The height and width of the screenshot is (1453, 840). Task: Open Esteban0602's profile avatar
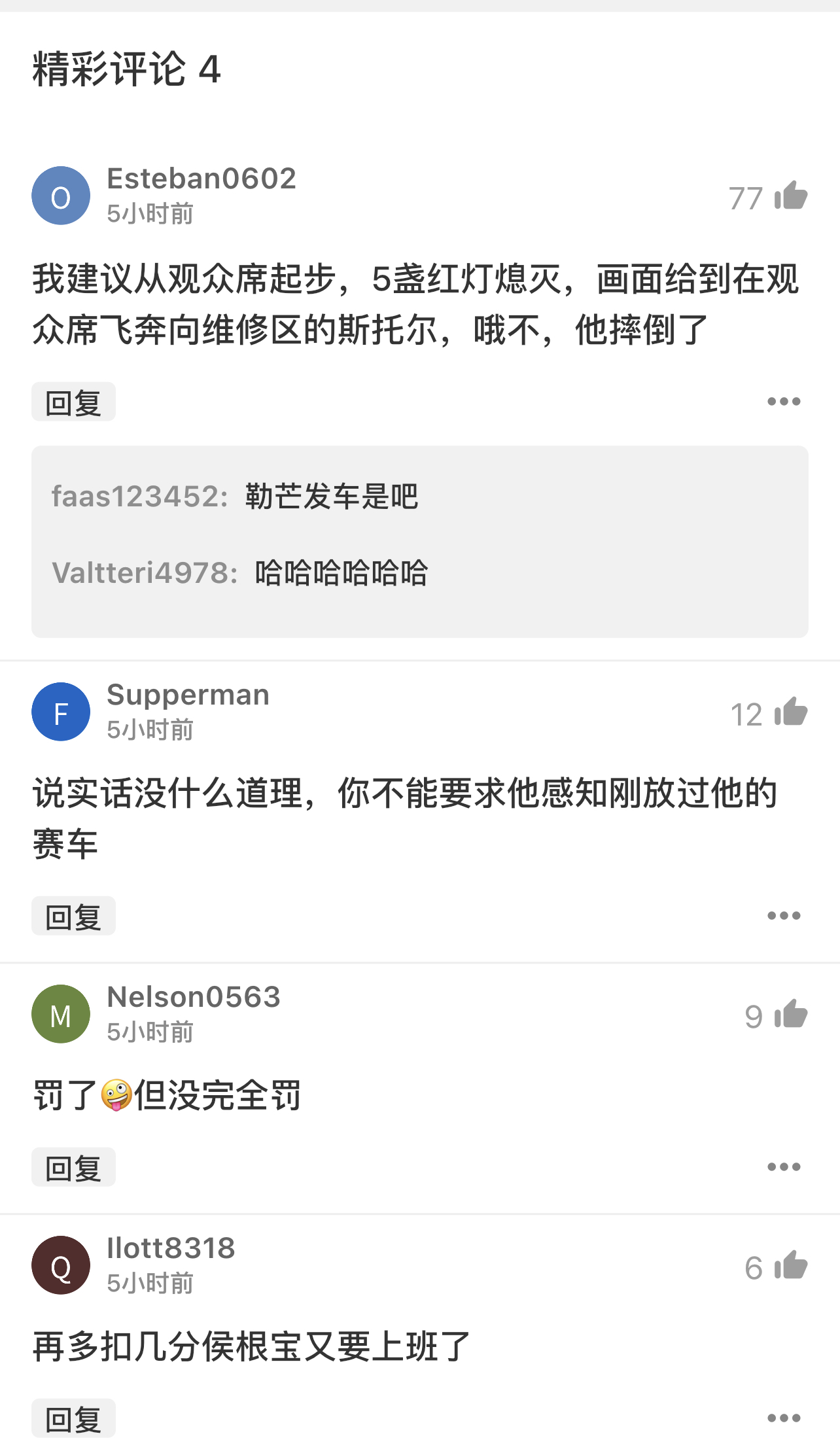click(61, 196)
